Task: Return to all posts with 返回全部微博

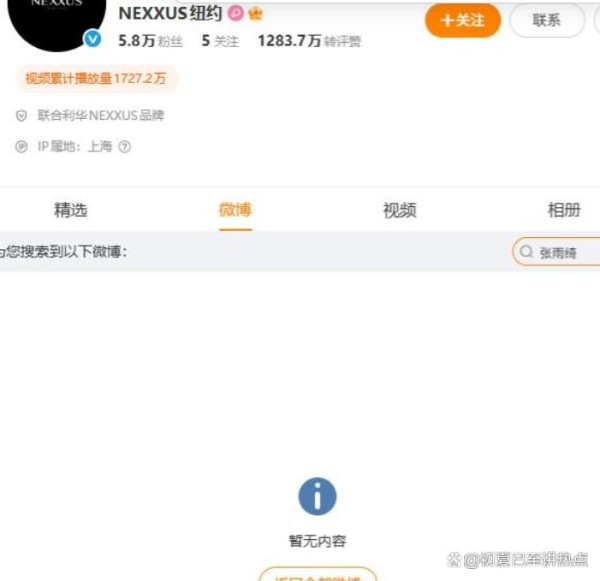Action: point(318,575)
